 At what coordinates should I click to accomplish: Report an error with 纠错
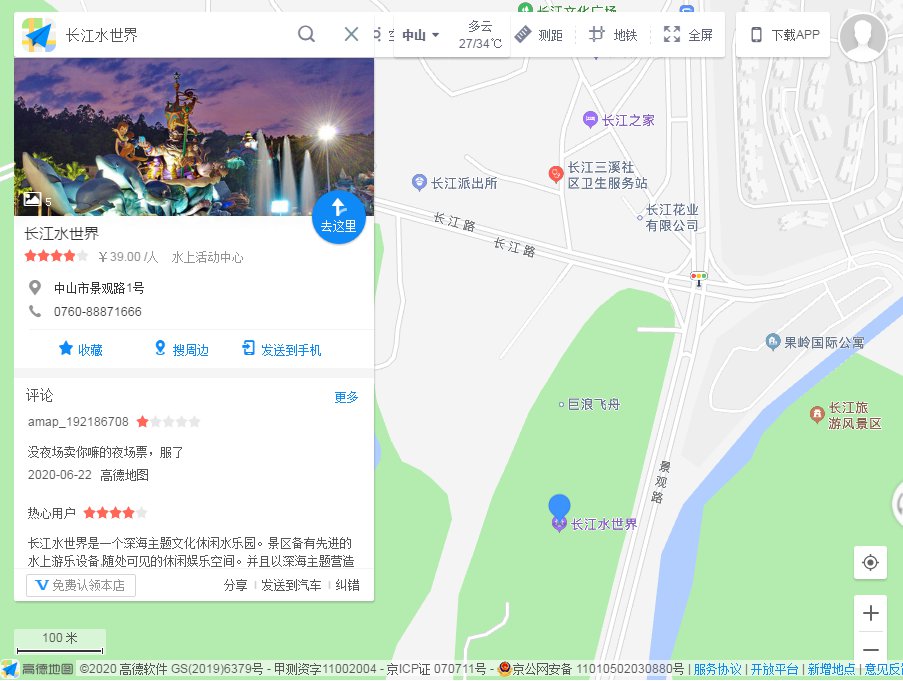point(347,585)
